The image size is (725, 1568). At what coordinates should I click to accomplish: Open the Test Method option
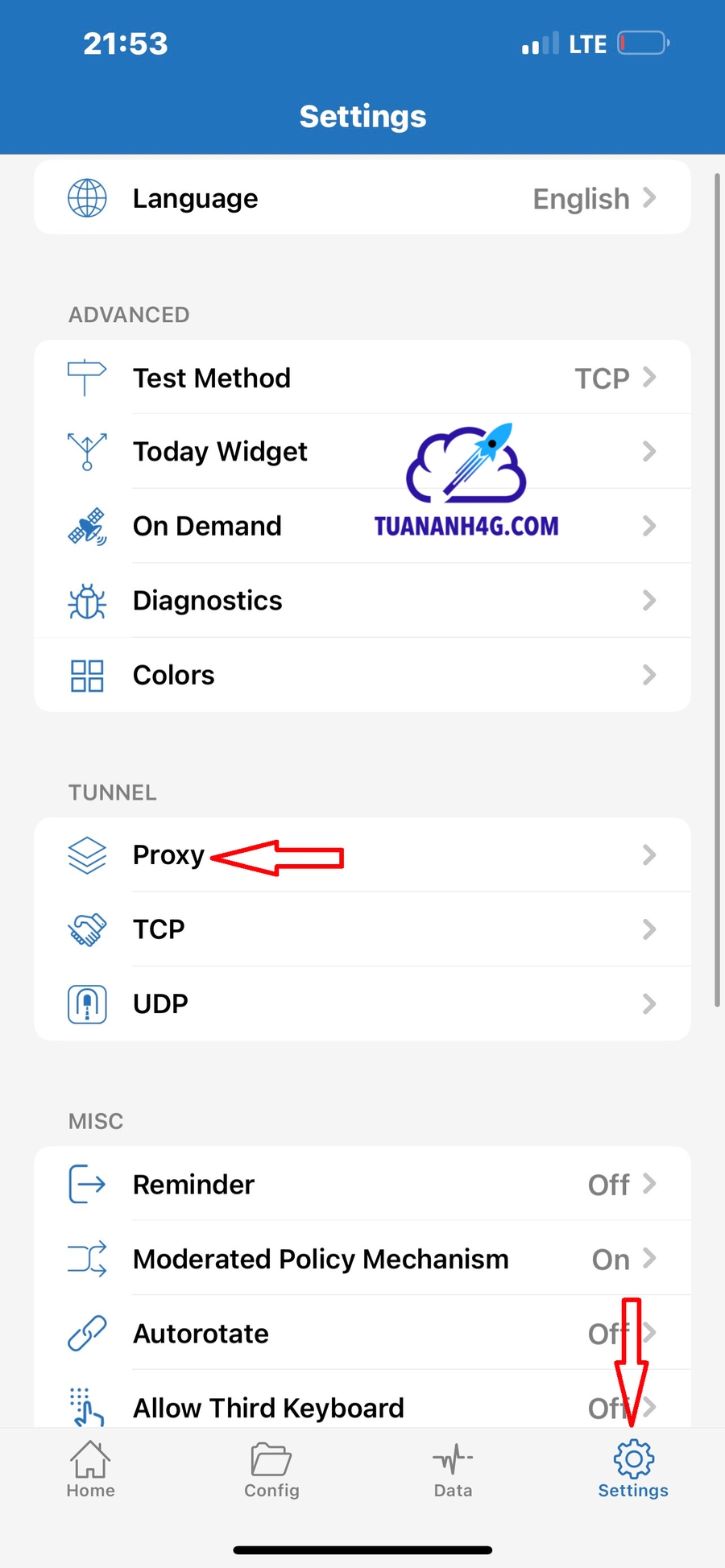click(x=362, y=378)
